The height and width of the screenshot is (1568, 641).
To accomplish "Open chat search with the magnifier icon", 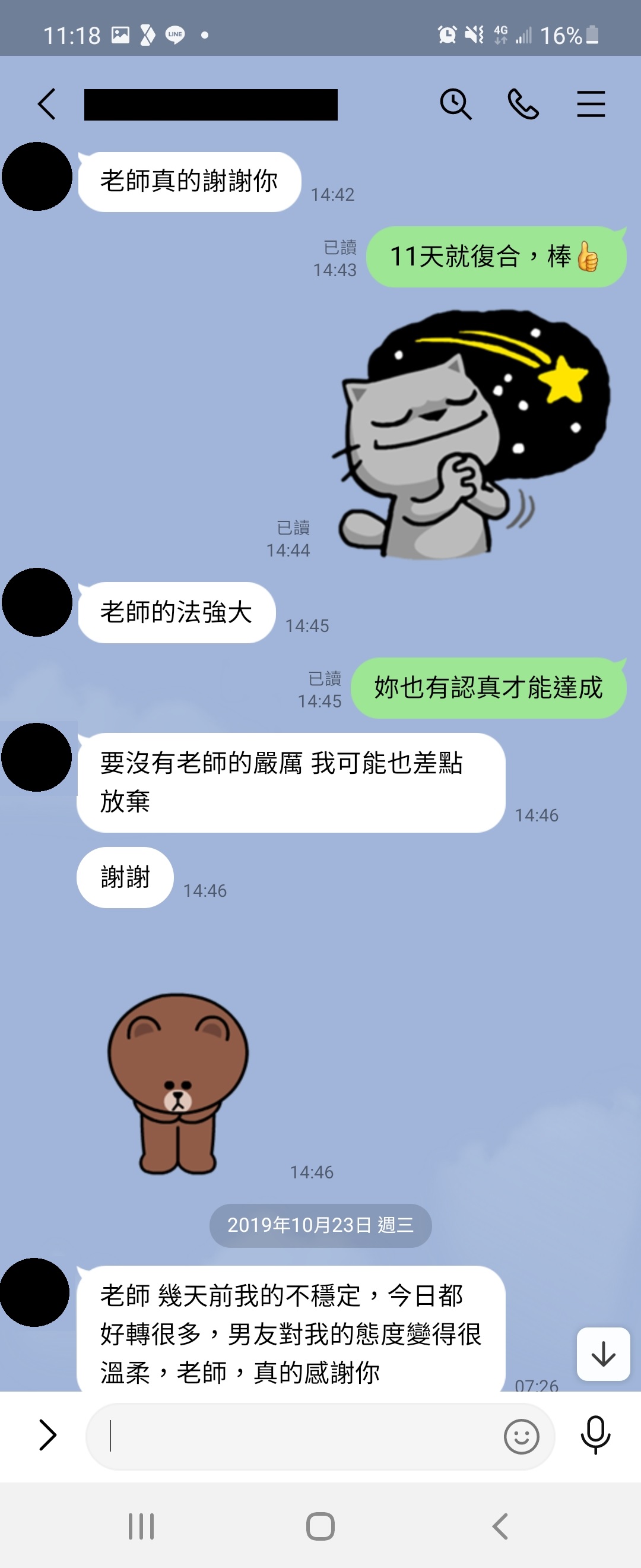I will (x=455, y=104).
